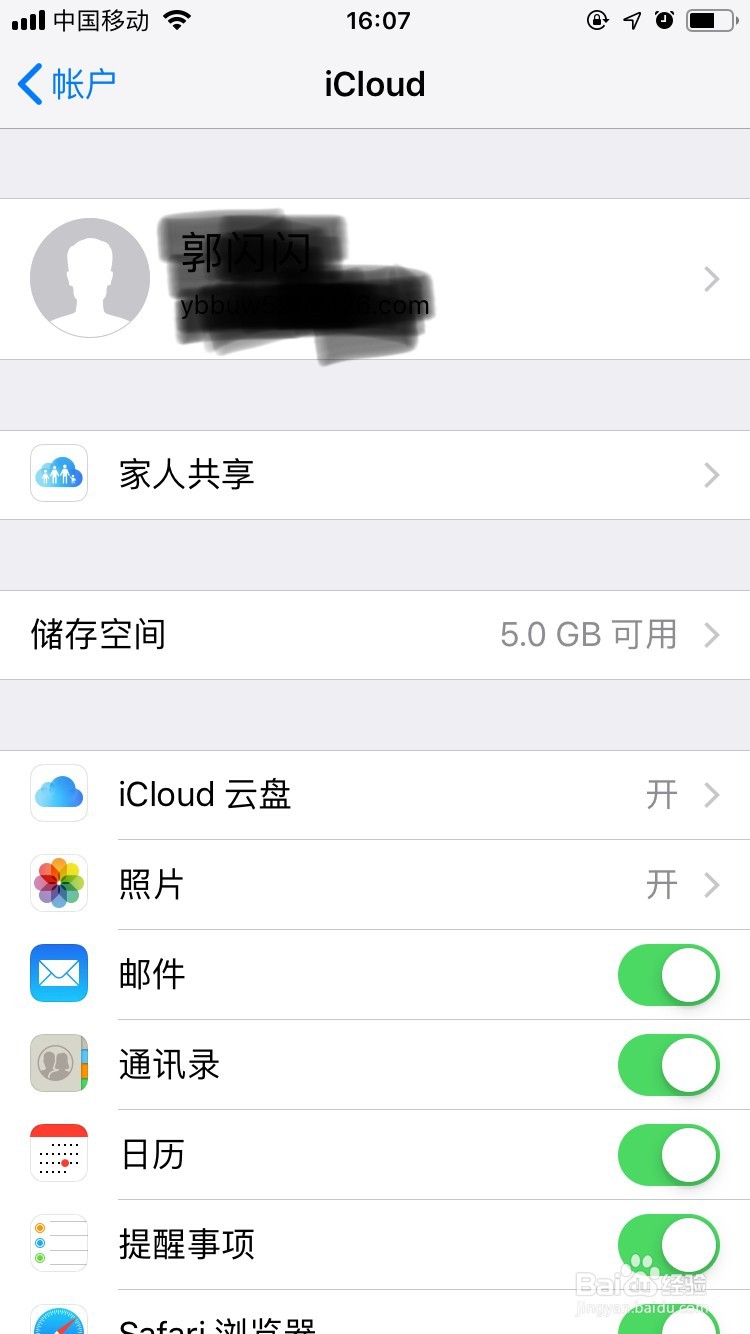The height and width of the screenshot is (1334, 750).
Task: Open iCloud 云盘 settings via its chevron
Action: [x=711, y=794]
